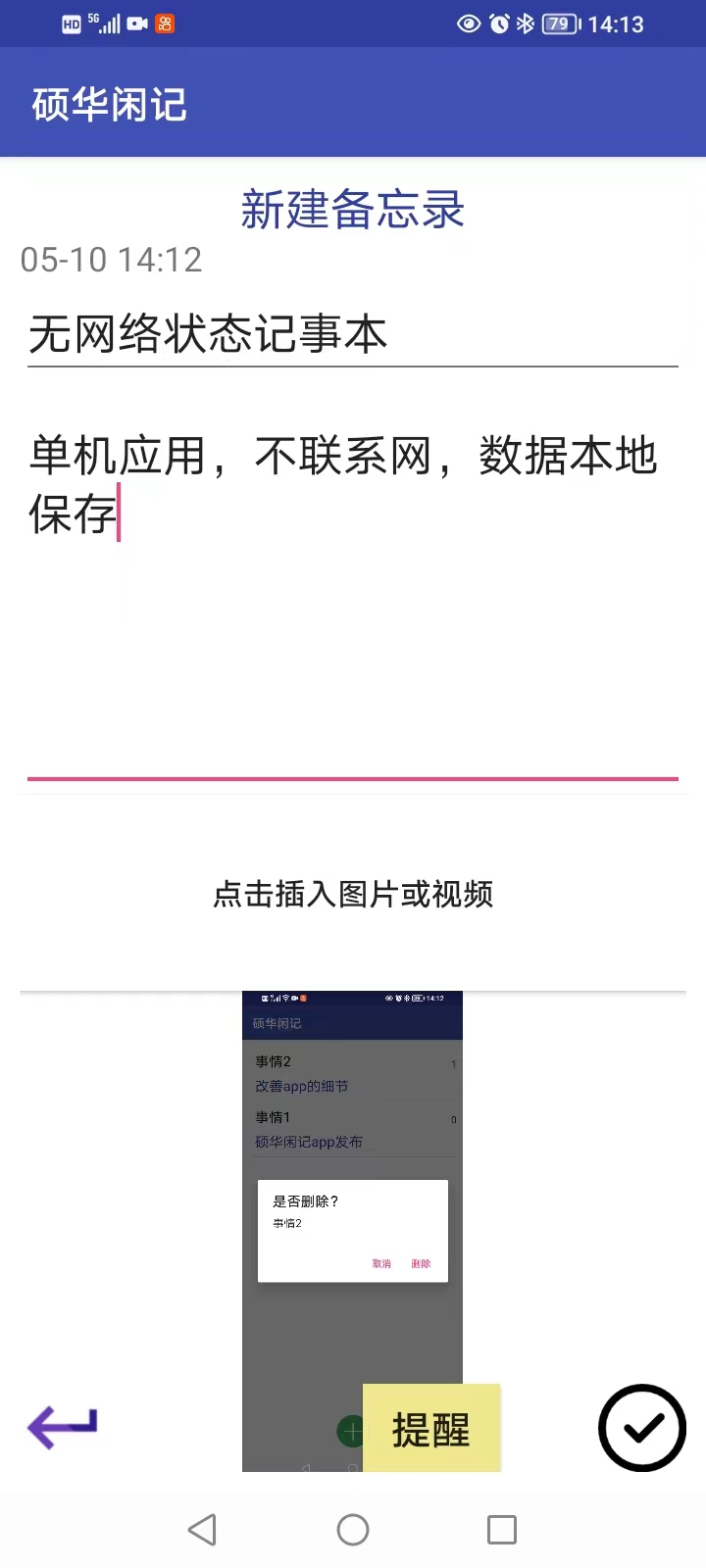The width and height of the screenshot is (706, 1568).
Task: Tap the memo body text 单机应用 paragraph
Action: (x=343, y=457)
